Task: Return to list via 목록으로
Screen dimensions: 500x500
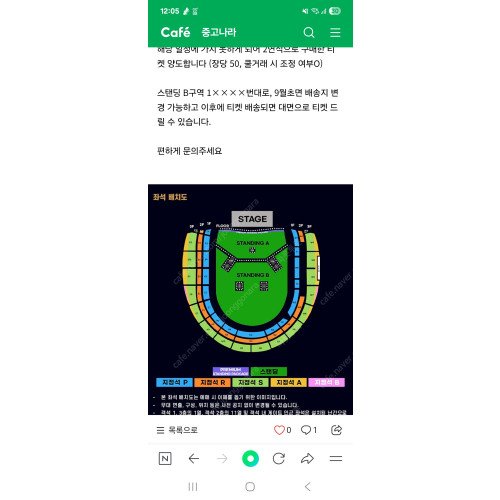Action: pos(177,430)
